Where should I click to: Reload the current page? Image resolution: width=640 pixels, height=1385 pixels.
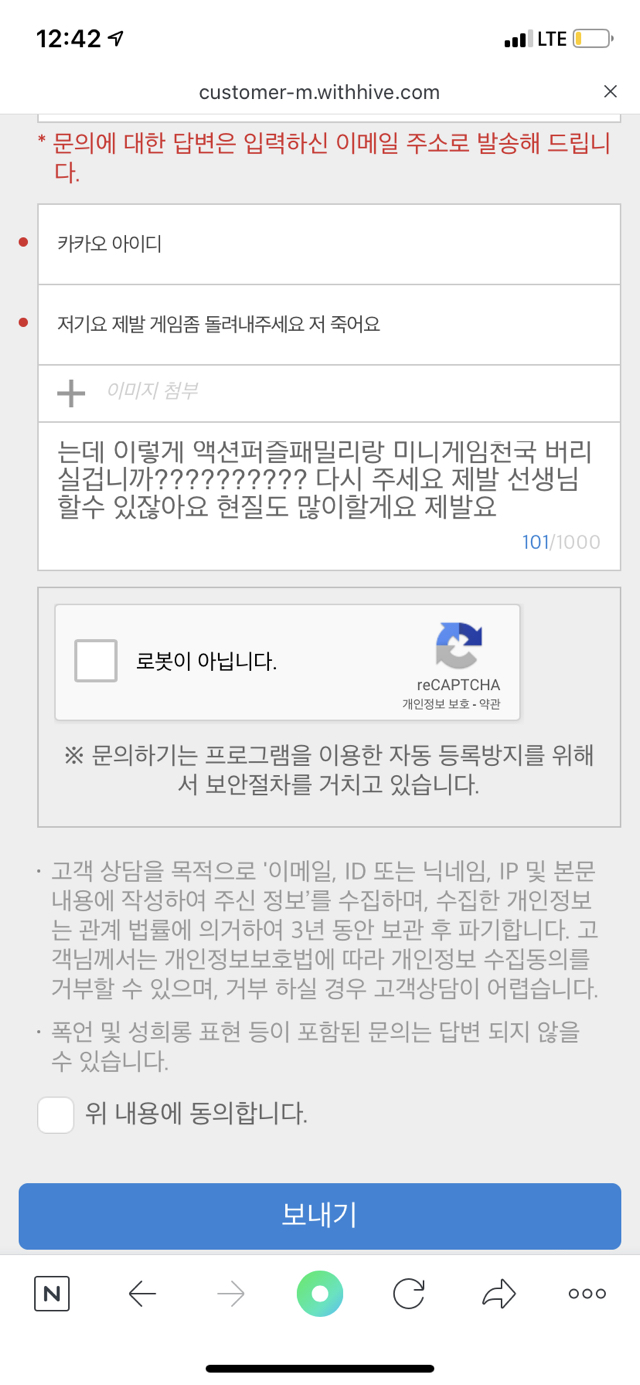pyautogui.click(x=409, y=1294)
